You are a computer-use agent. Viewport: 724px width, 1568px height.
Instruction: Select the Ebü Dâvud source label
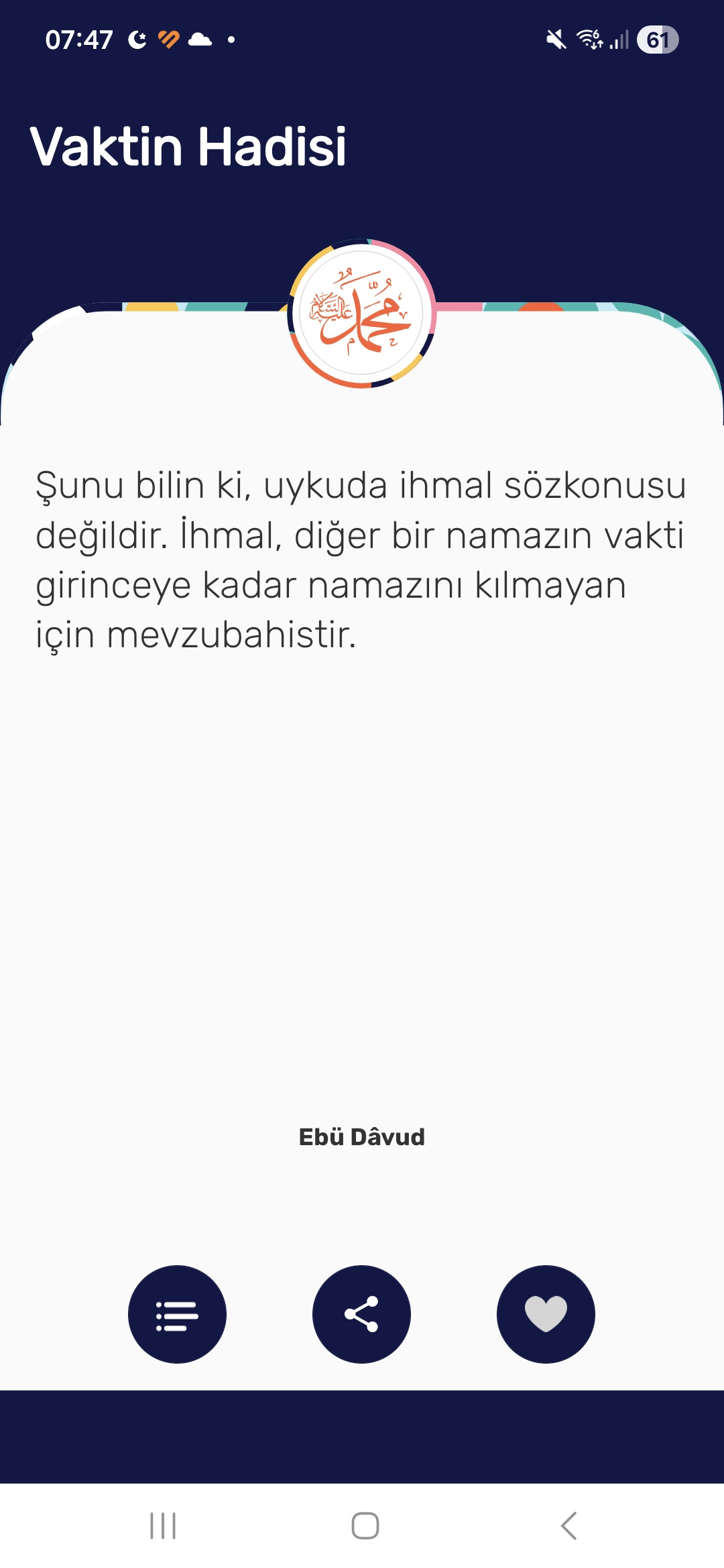pos(361,1137)
